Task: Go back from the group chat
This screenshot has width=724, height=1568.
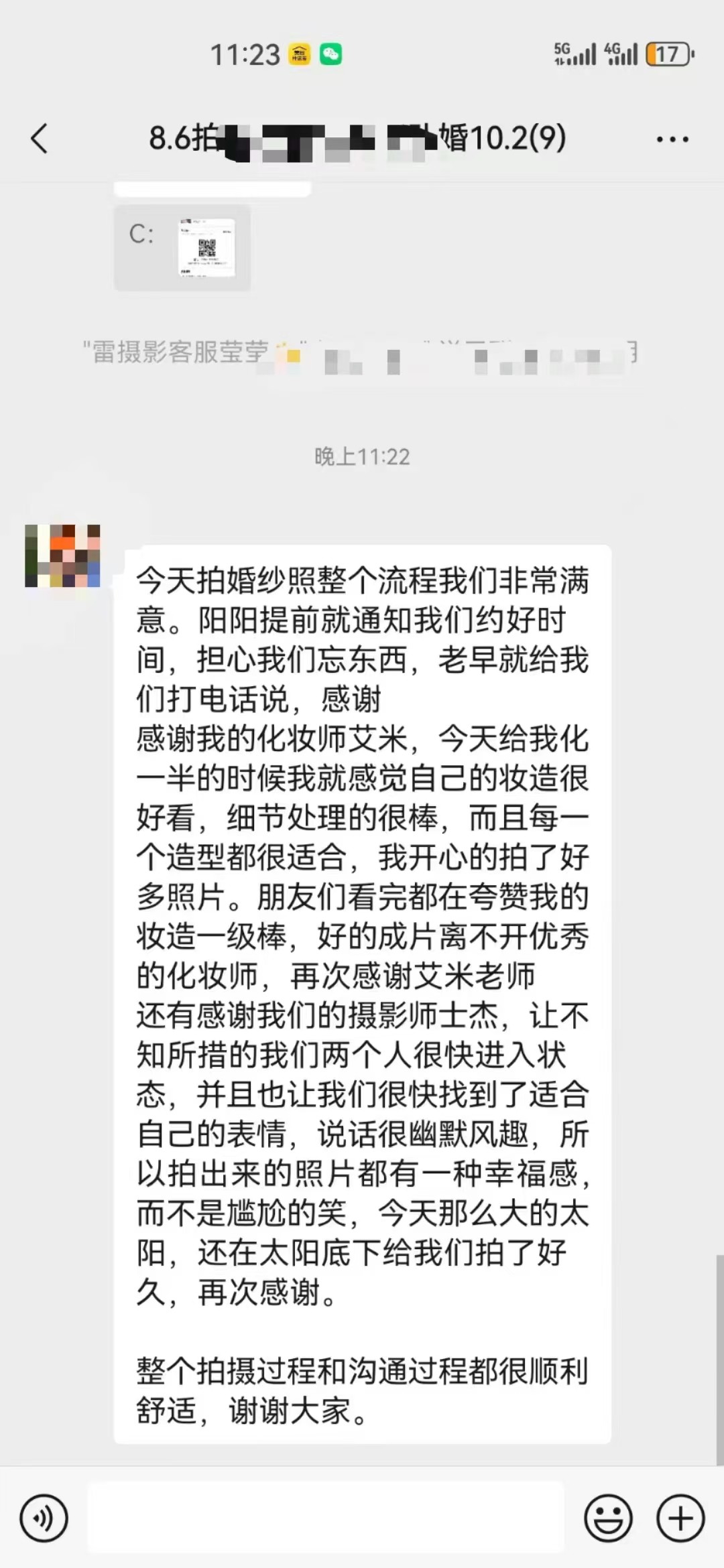Action: (x=39, y=139)
